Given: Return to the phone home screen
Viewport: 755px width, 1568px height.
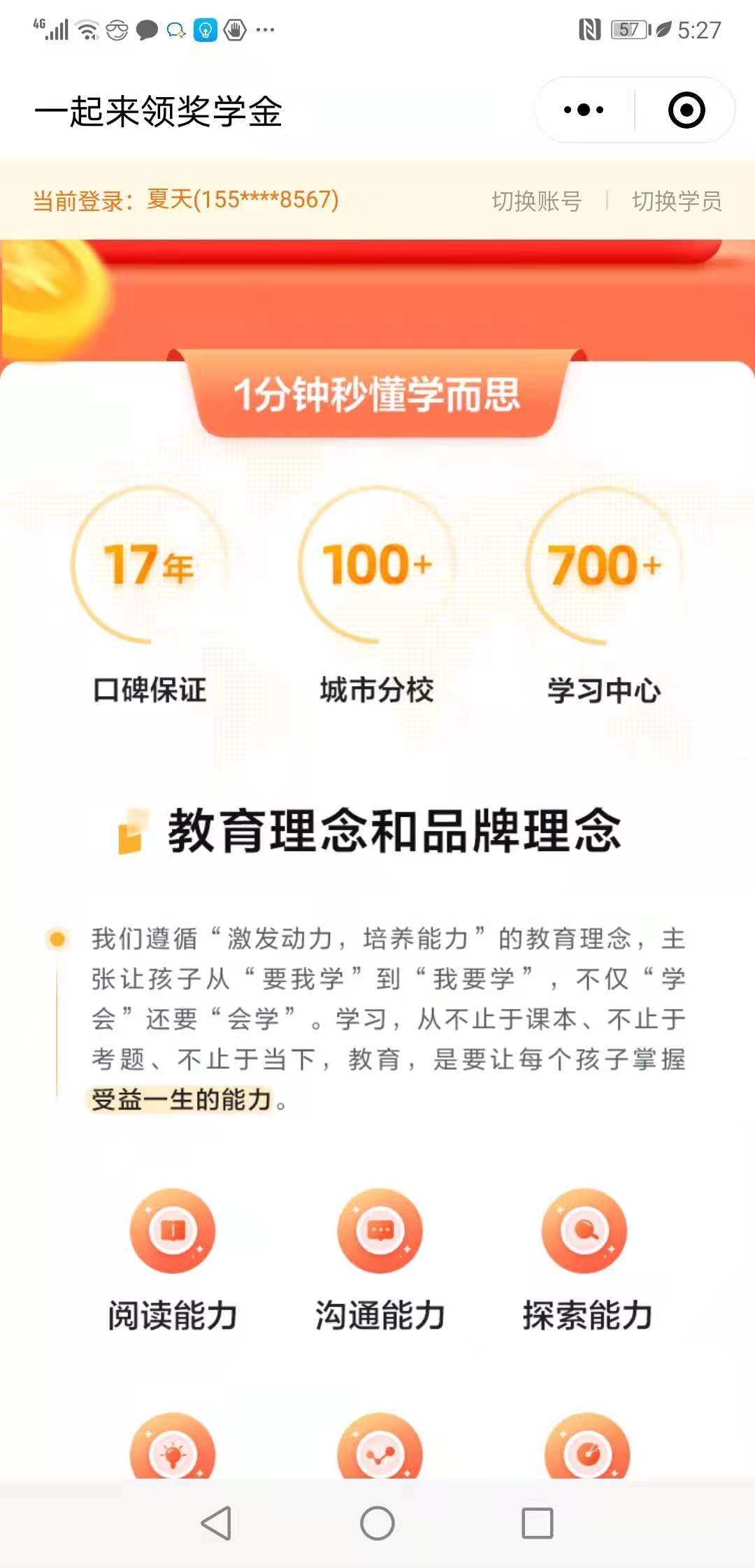Looking at the screenshot, I should [x=377, y=1523].
